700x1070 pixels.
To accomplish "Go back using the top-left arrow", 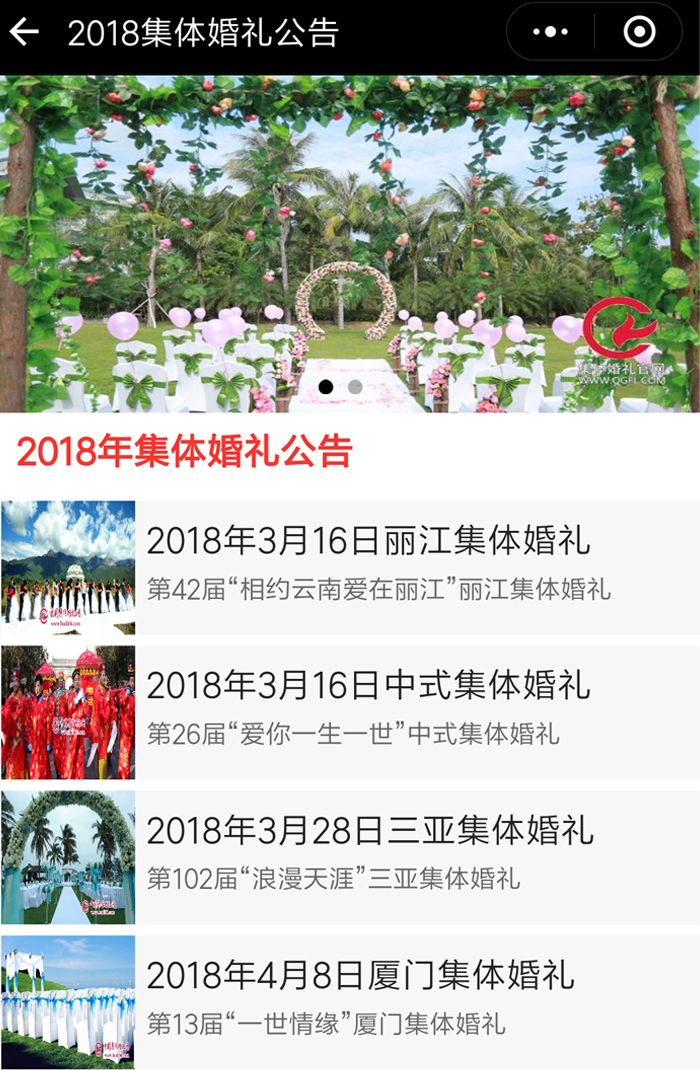I will pyautogui.click(x=24, y=32).
